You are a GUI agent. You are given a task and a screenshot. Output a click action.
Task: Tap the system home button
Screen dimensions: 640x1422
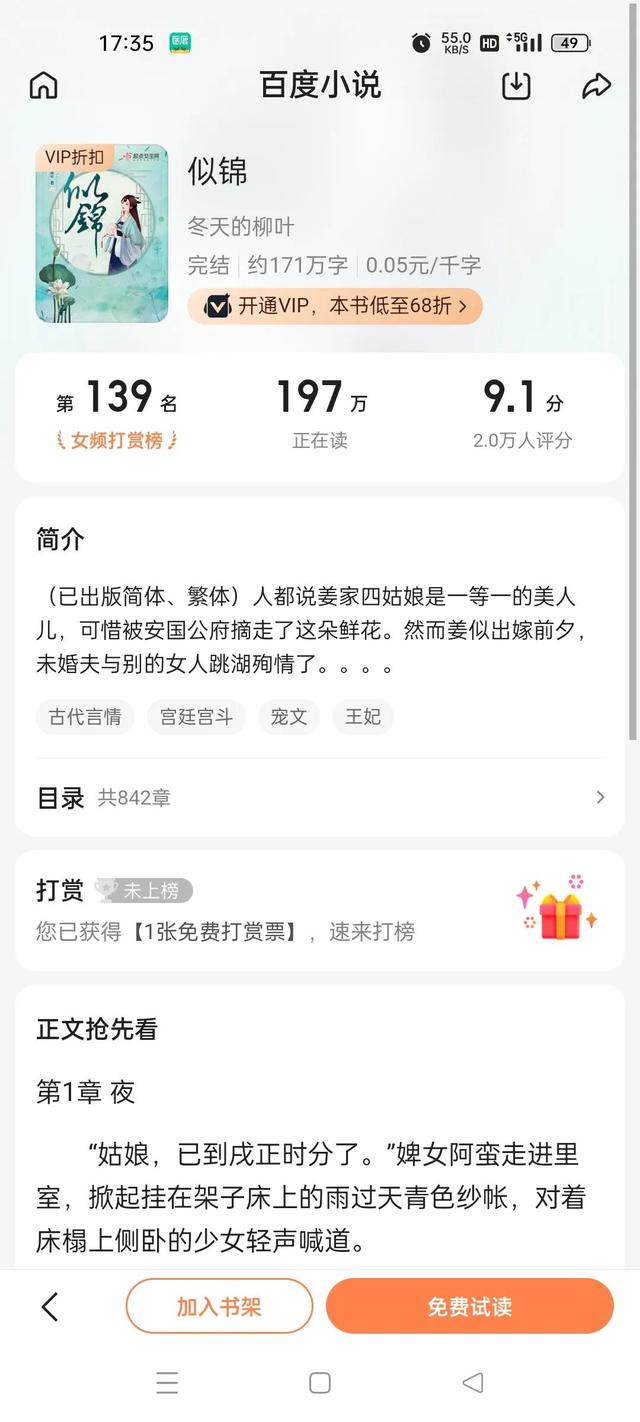[x=320, y=1383]
